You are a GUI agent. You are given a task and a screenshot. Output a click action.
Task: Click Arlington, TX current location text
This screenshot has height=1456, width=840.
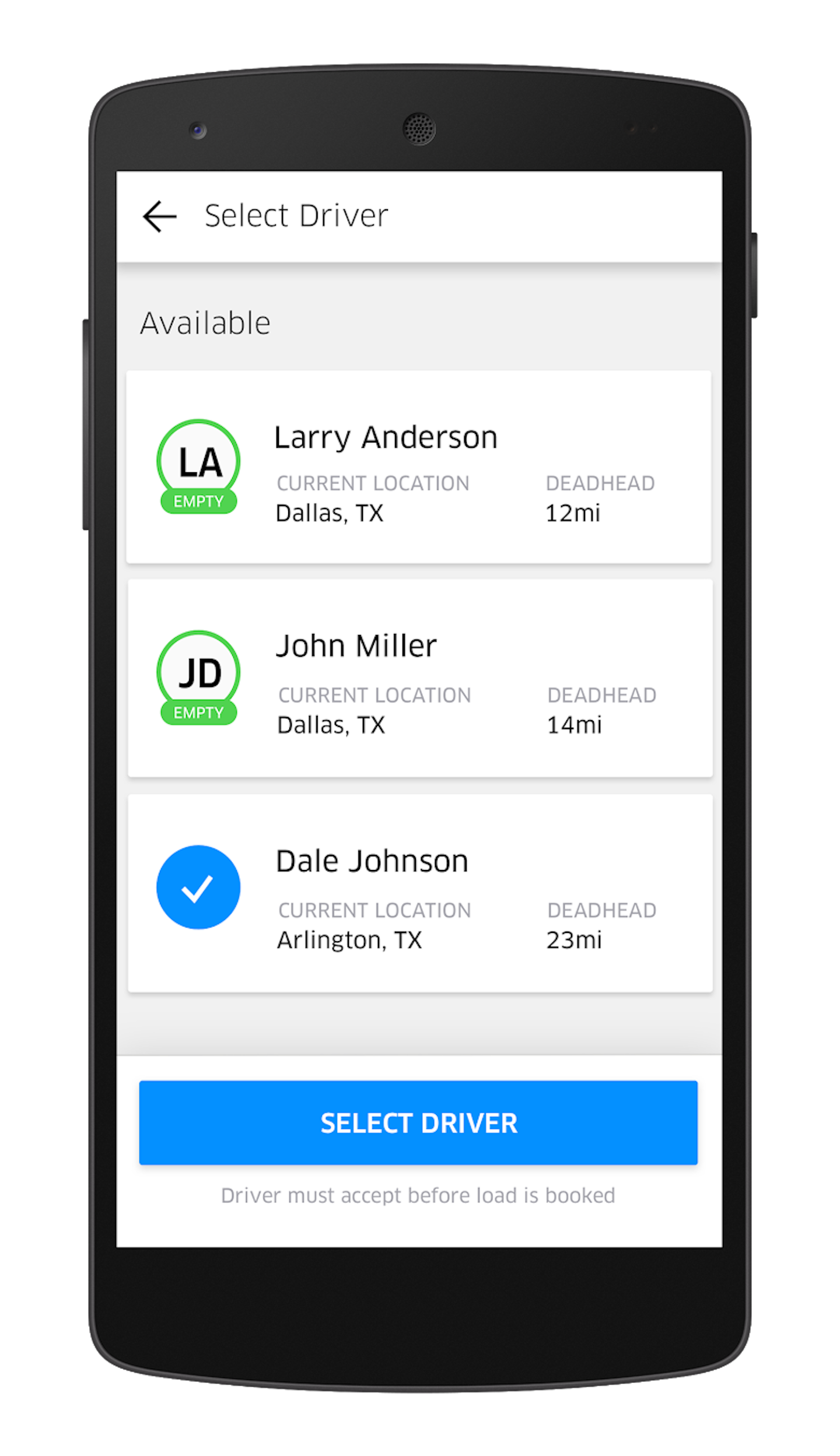tap(349, 939)
